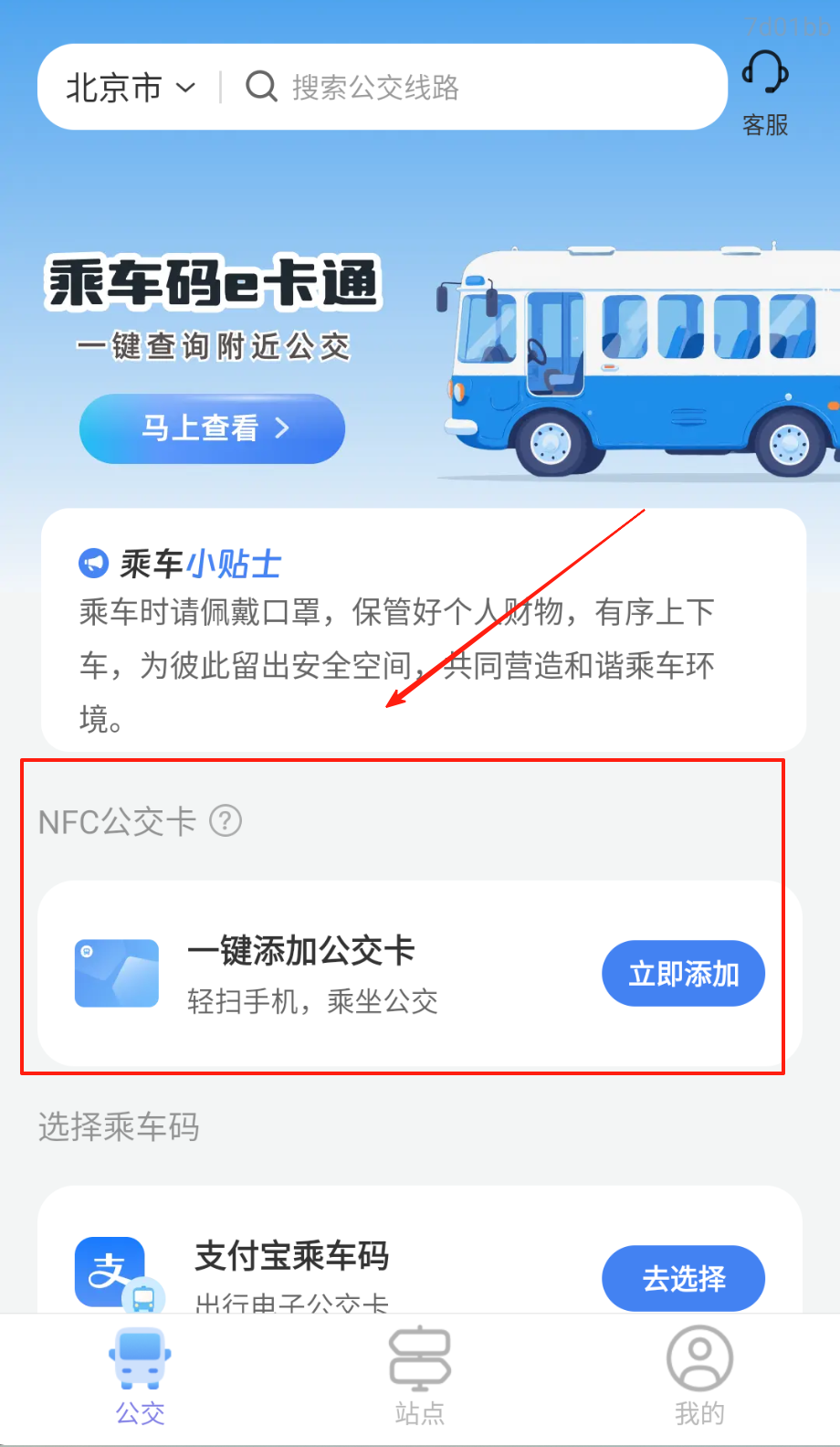The height and width of the screenshot is (1447, 840).
Task: Select the 公交 tab
Action: [140, 1377]
